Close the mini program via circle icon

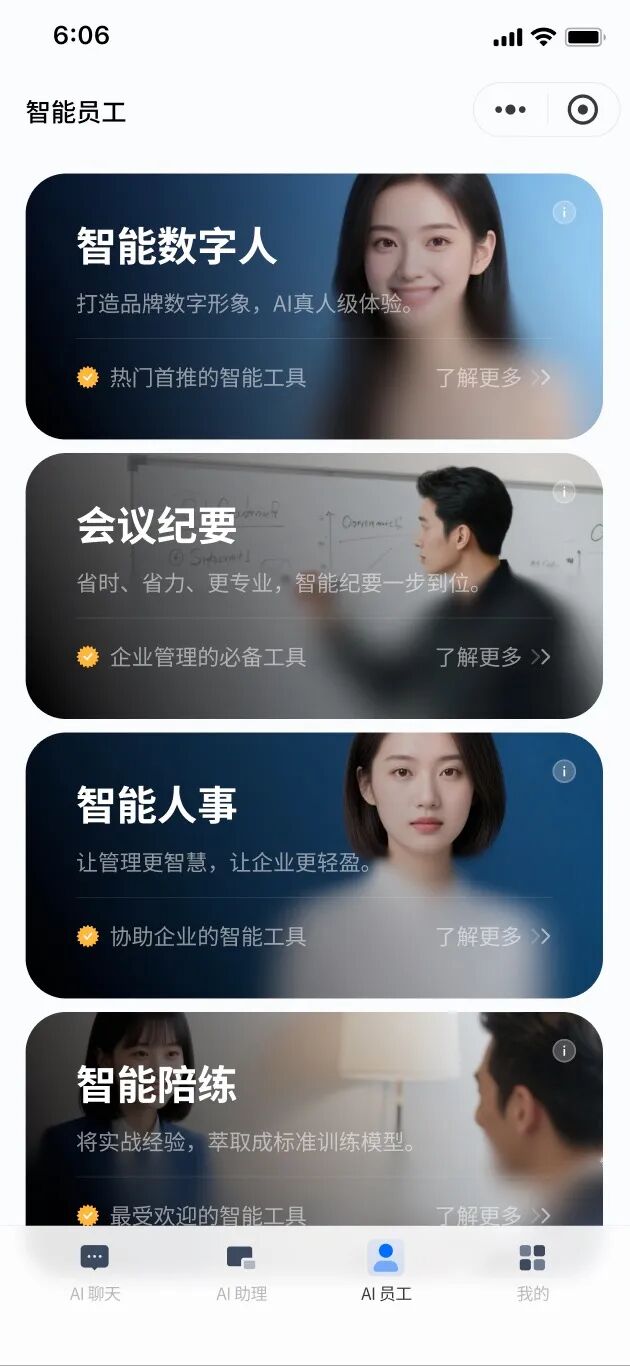[582, 110]
